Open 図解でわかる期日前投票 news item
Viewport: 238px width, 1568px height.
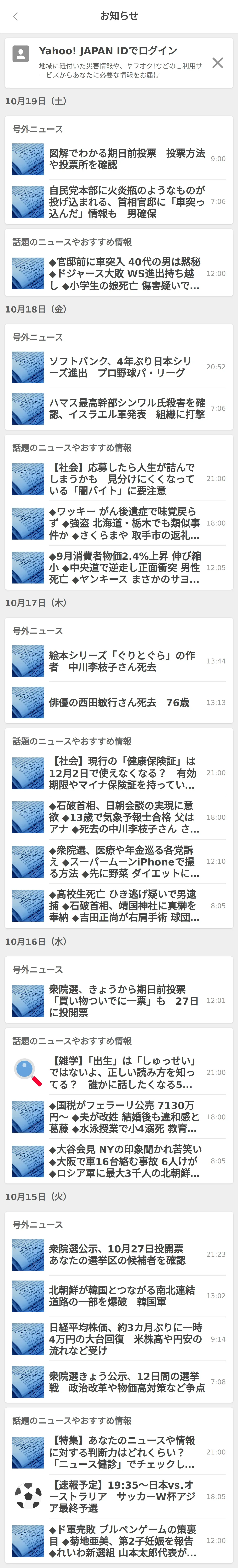(x=127, y=159)
